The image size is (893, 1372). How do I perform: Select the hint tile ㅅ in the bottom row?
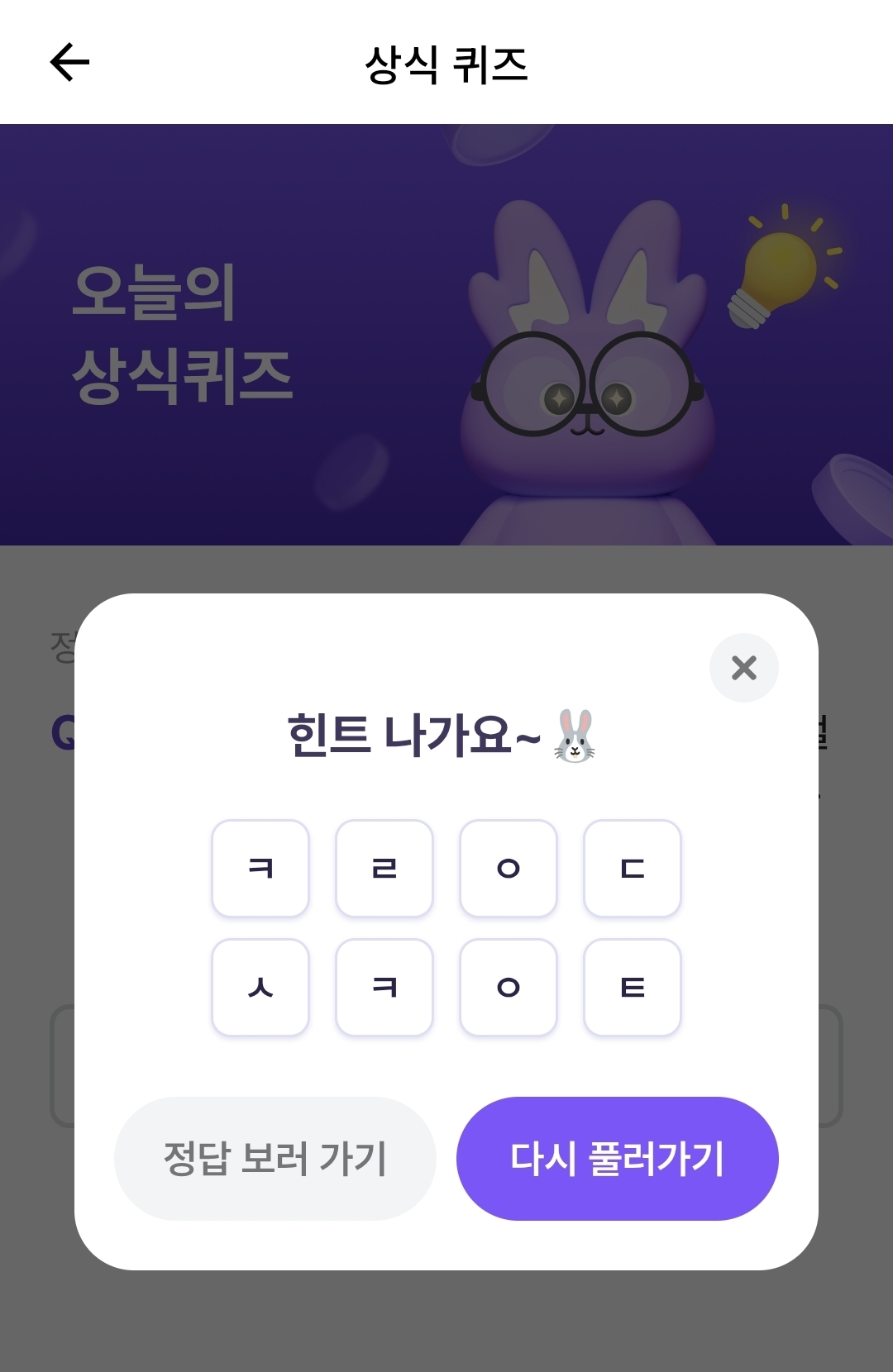pos(260,988)
